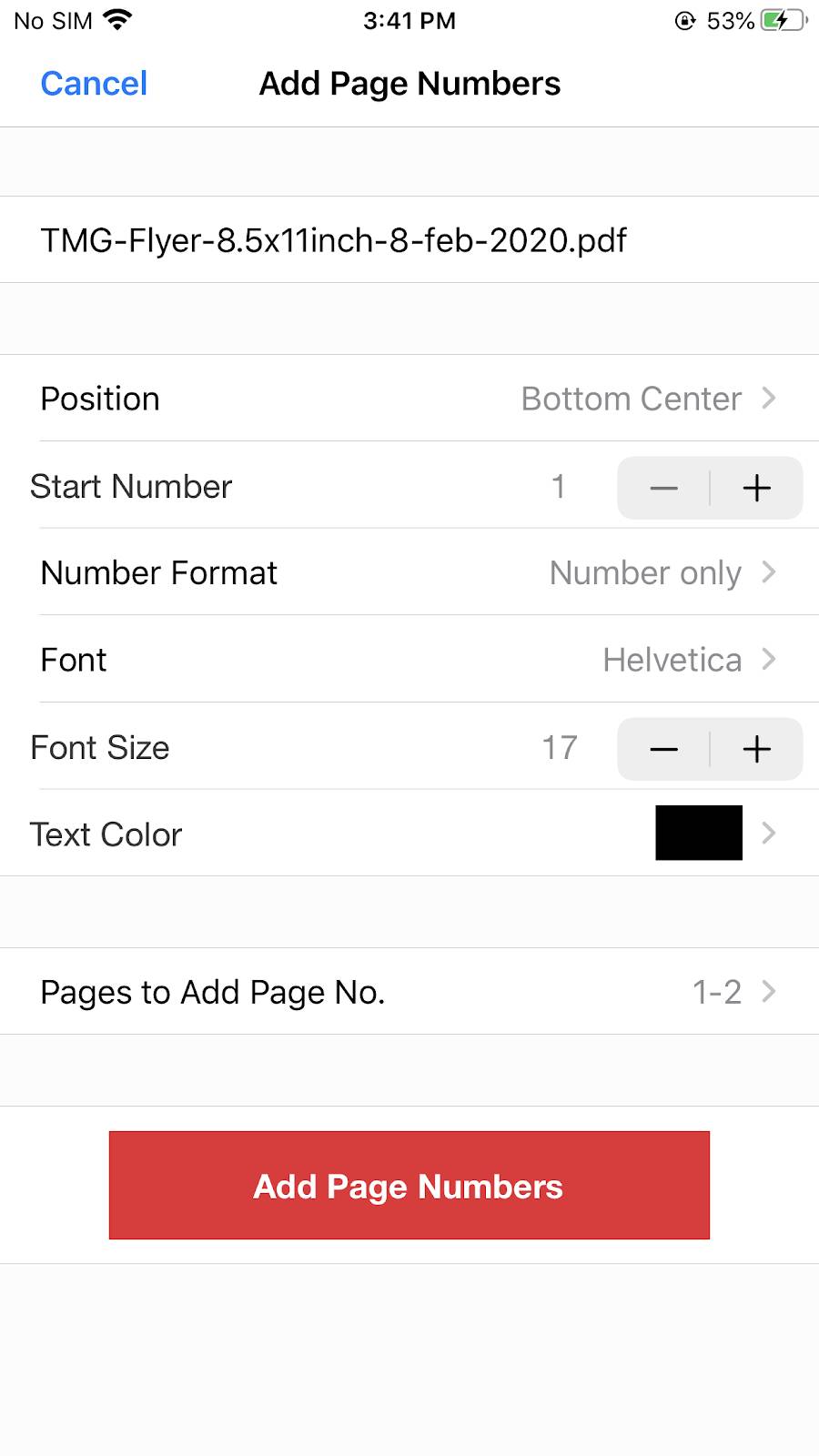Cancel adding page numbers
The height and width of the screenshot is (1456, 819).
(x=94, y=84)
